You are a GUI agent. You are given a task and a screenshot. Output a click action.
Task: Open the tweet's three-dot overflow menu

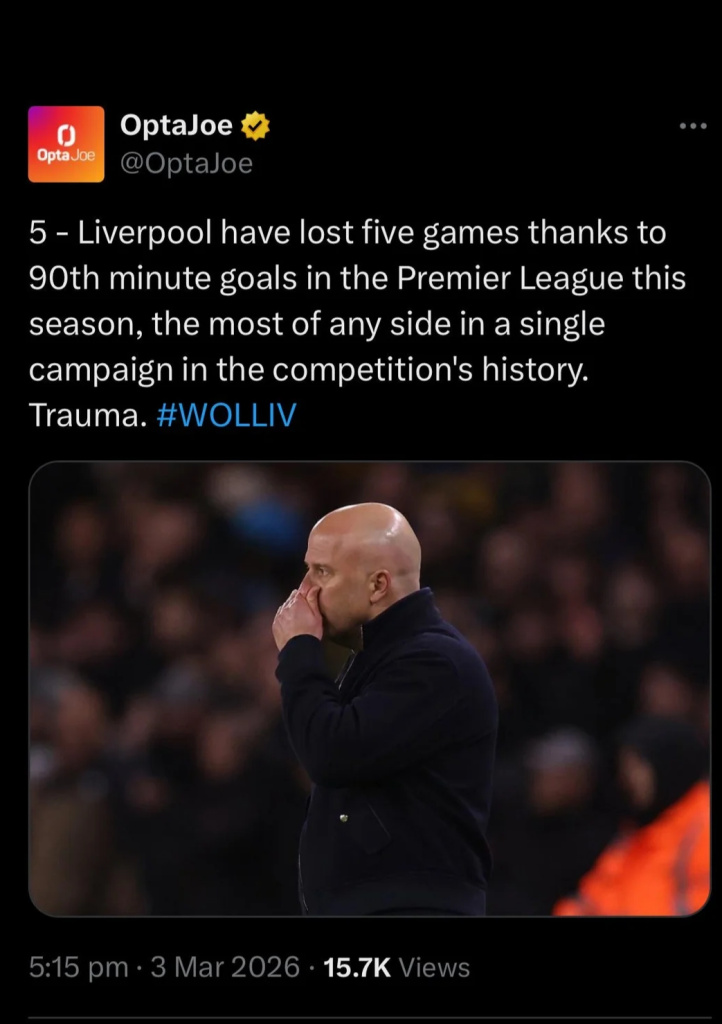coord(692,127)
